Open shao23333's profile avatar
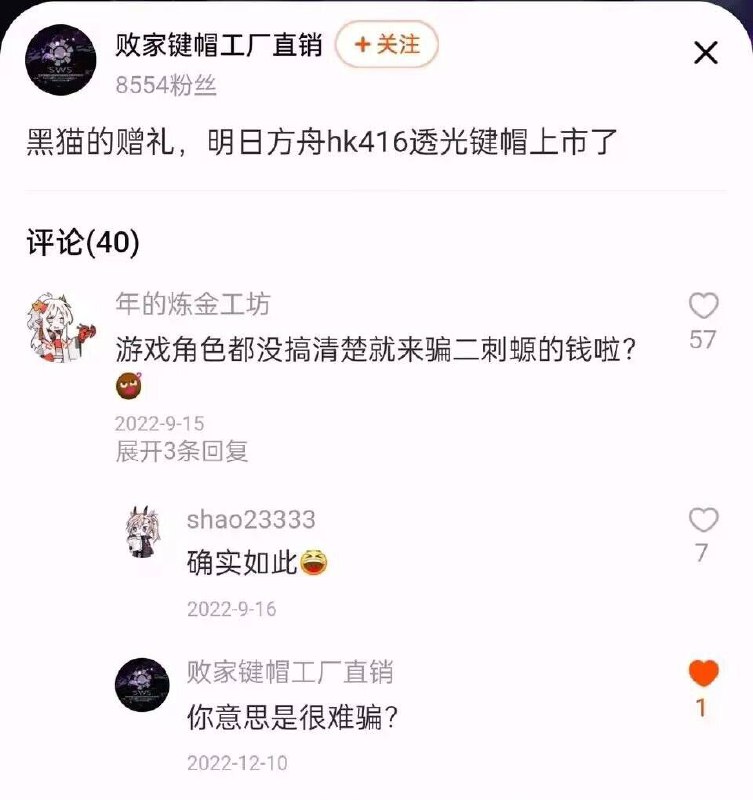 coord(143,532)
